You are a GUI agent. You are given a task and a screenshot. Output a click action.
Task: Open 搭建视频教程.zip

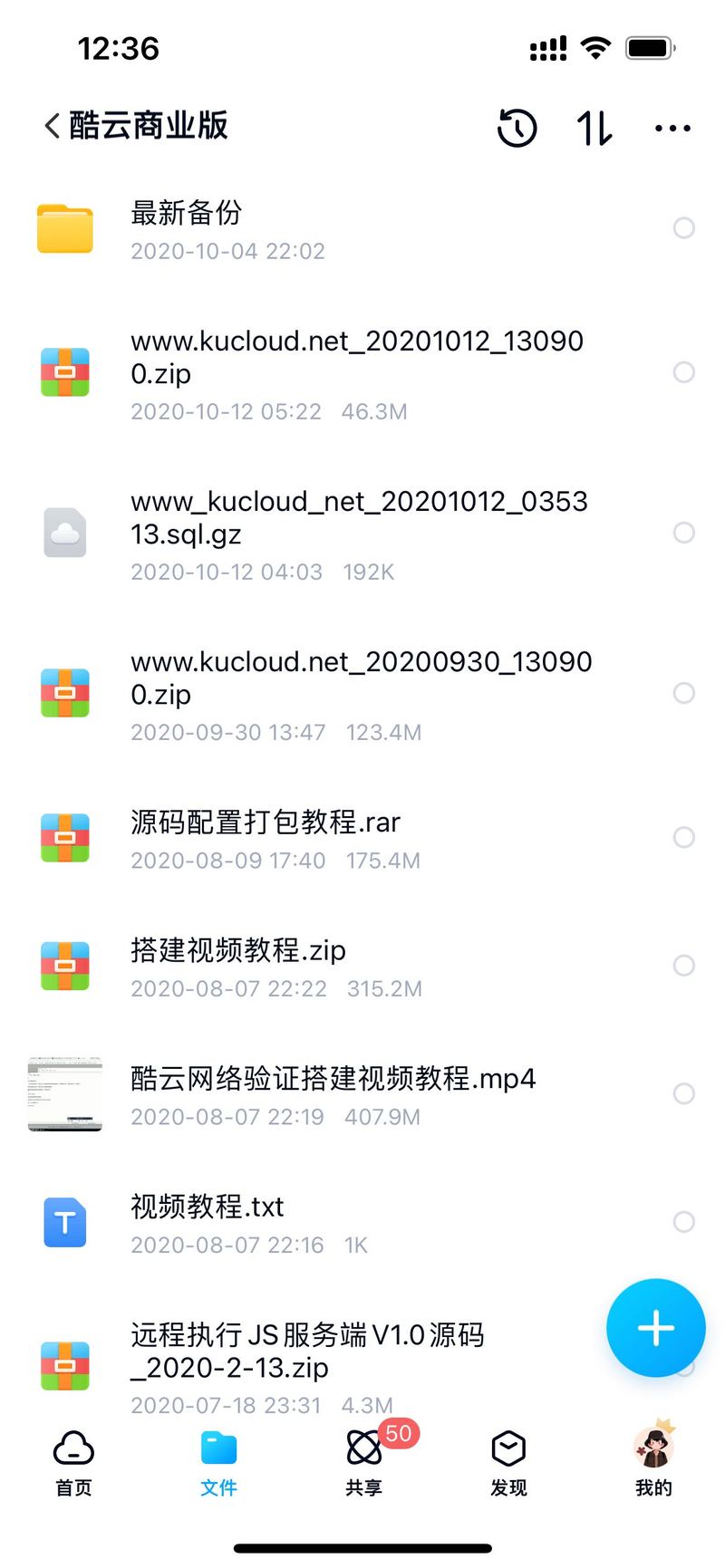(362, 966)
